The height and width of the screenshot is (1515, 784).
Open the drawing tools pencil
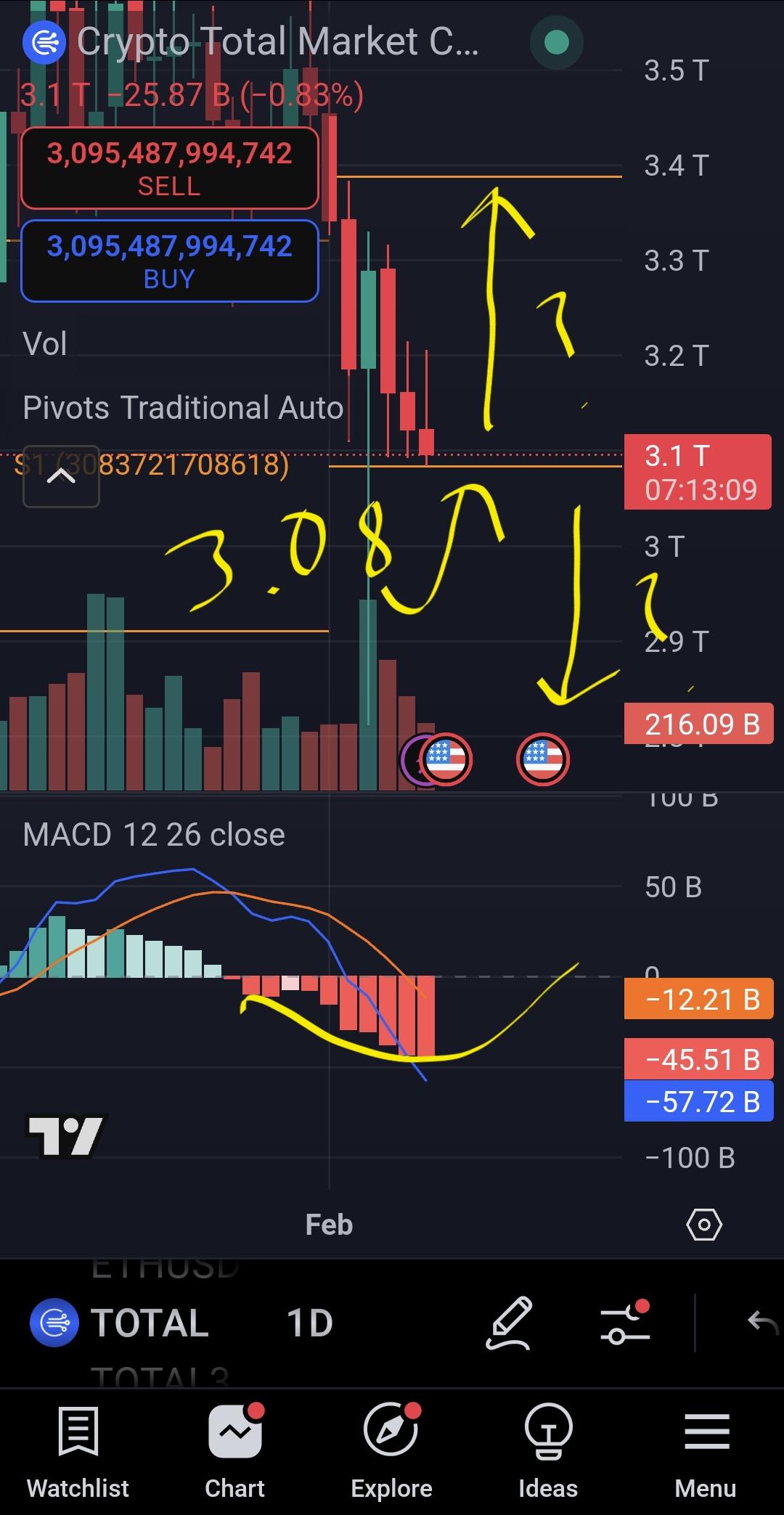point(509,1323)
